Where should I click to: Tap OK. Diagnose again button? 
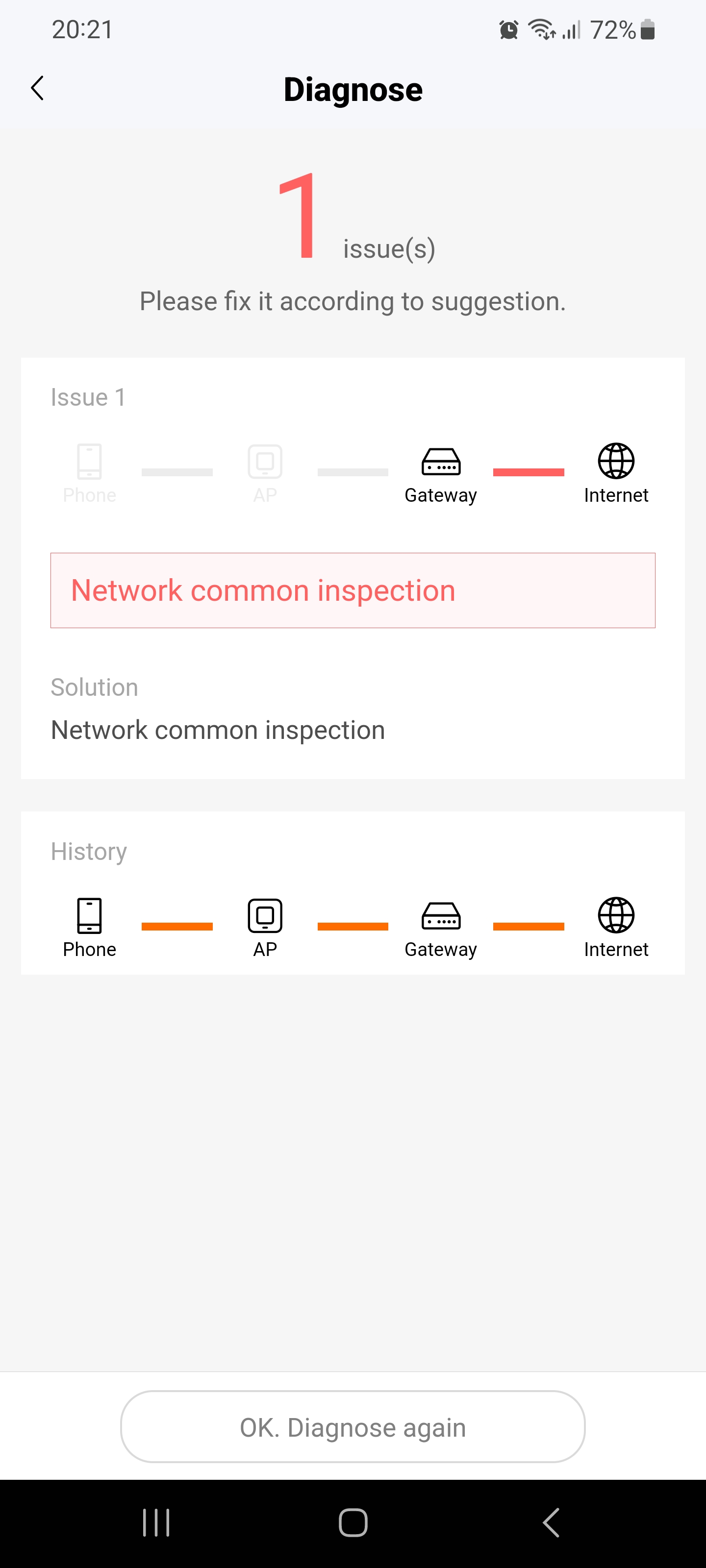[353, 1426]
